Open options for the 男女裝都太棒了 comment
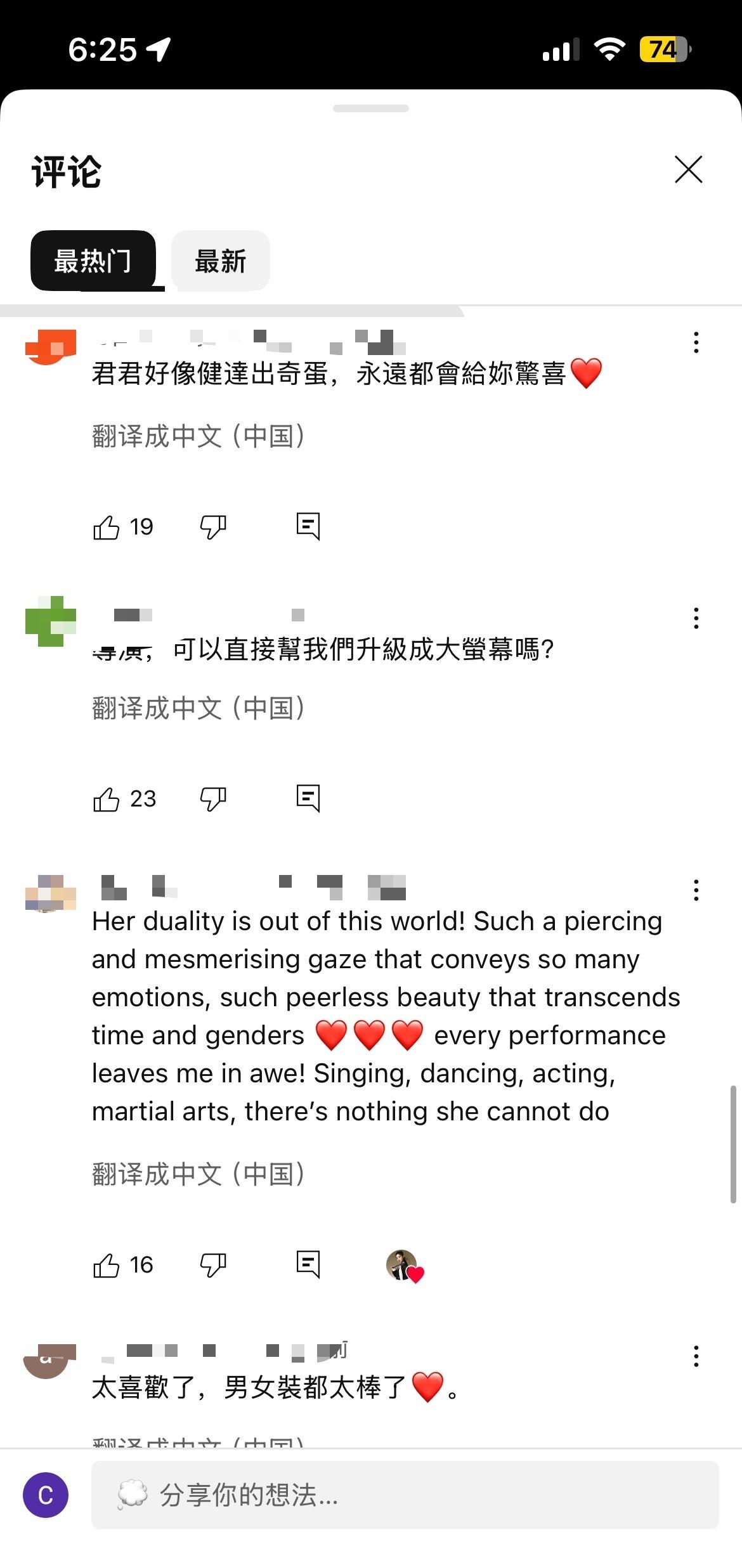 click(696, 1356)
